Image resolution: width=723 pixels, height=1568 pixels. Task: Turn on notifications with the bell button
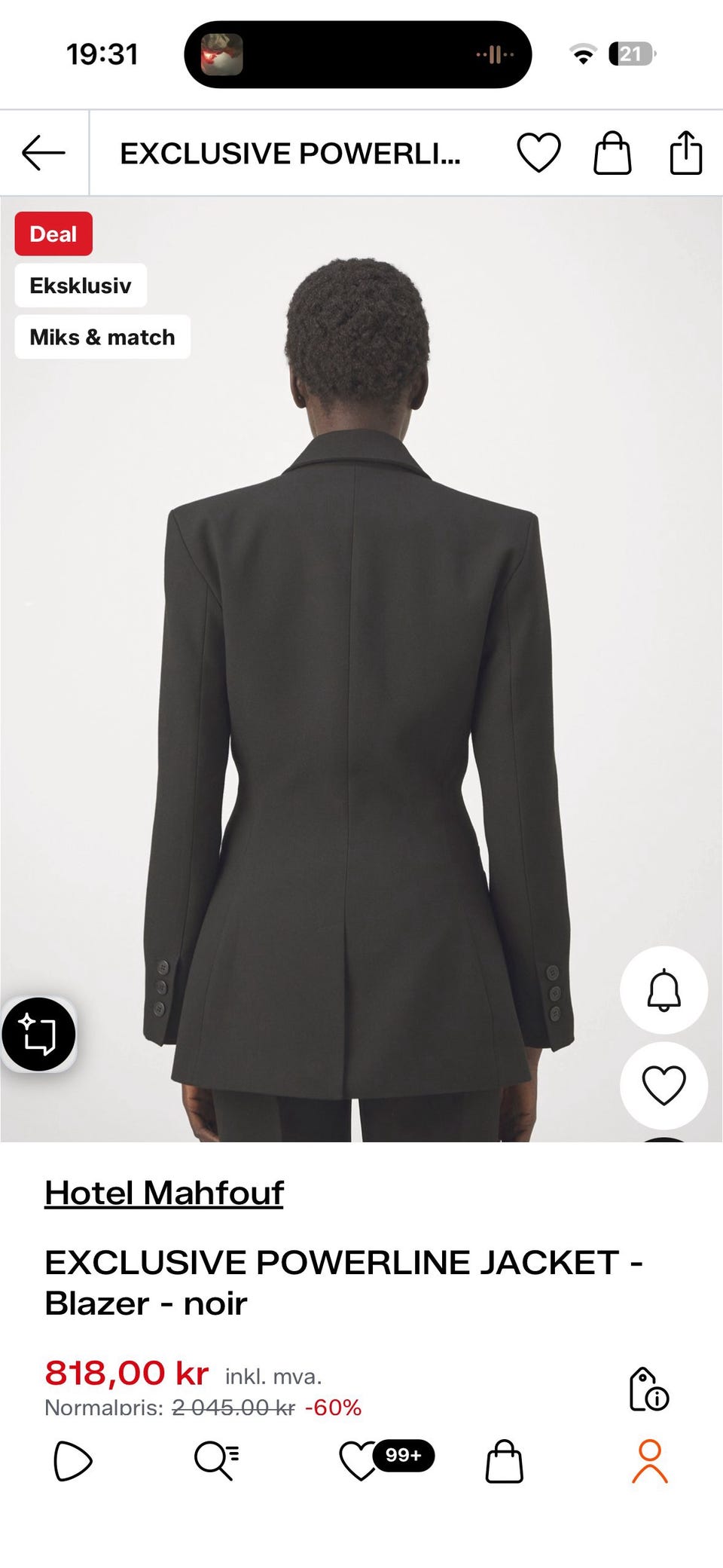664,990
